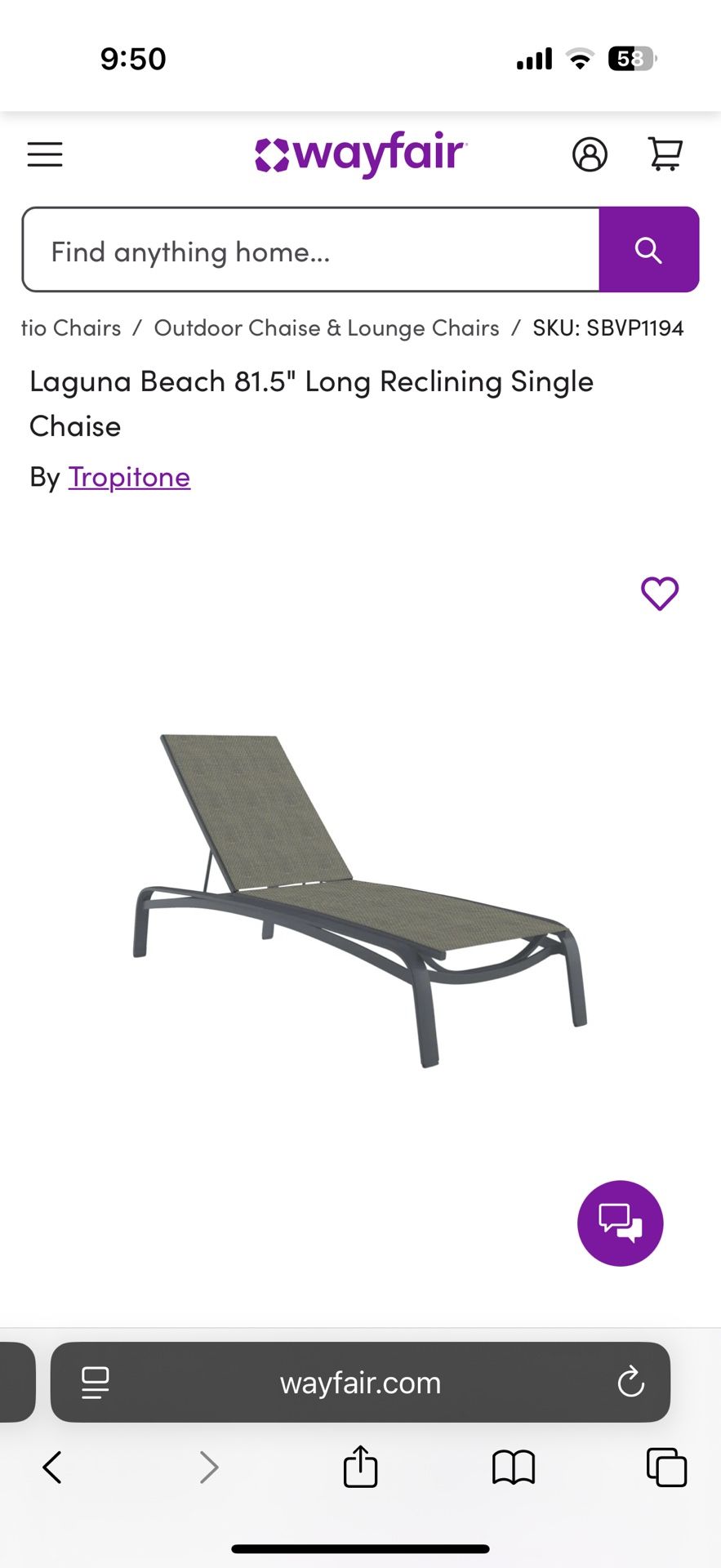Screen dimensions: 721x1568
Task: Tap the reload page button
Action: click(629, 1382)
